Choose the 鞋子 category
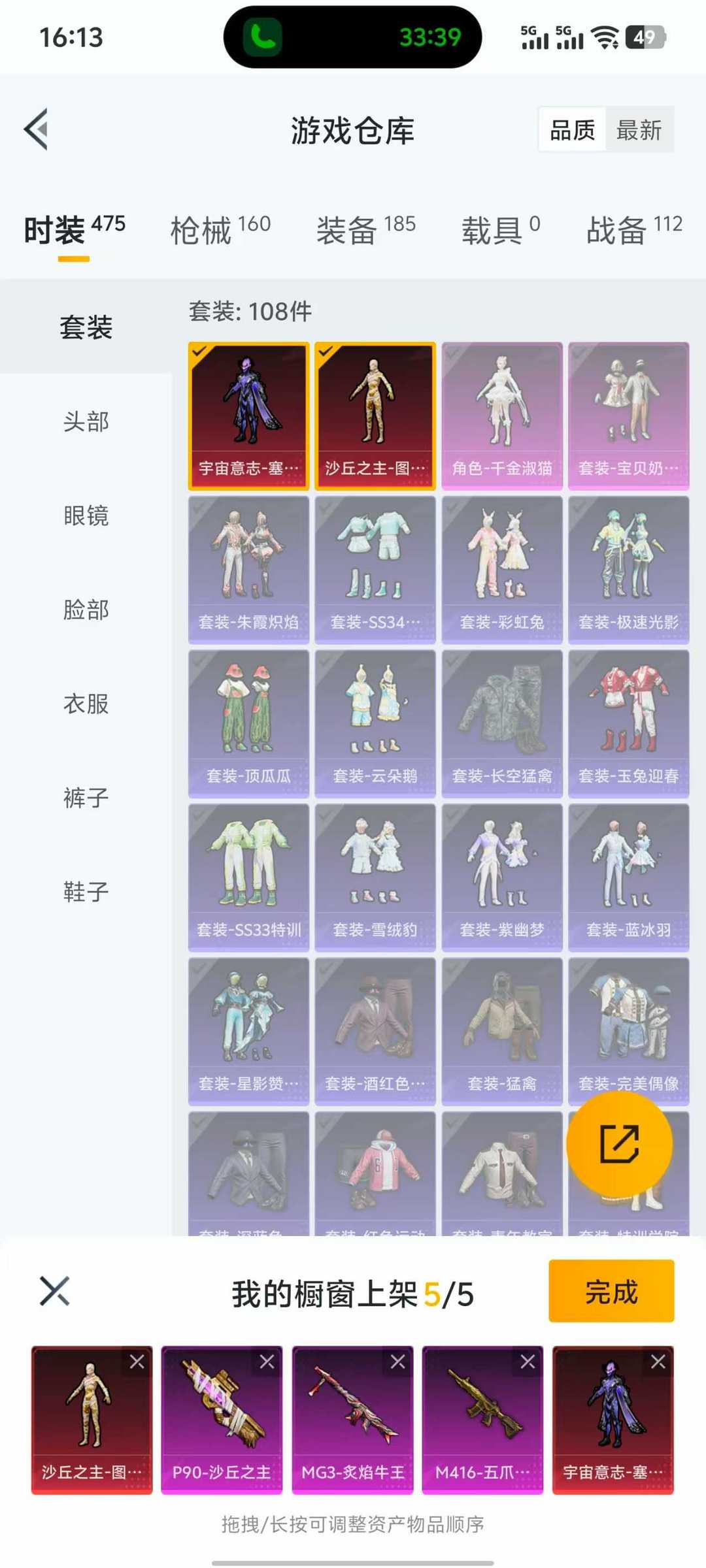 (86, 892)
